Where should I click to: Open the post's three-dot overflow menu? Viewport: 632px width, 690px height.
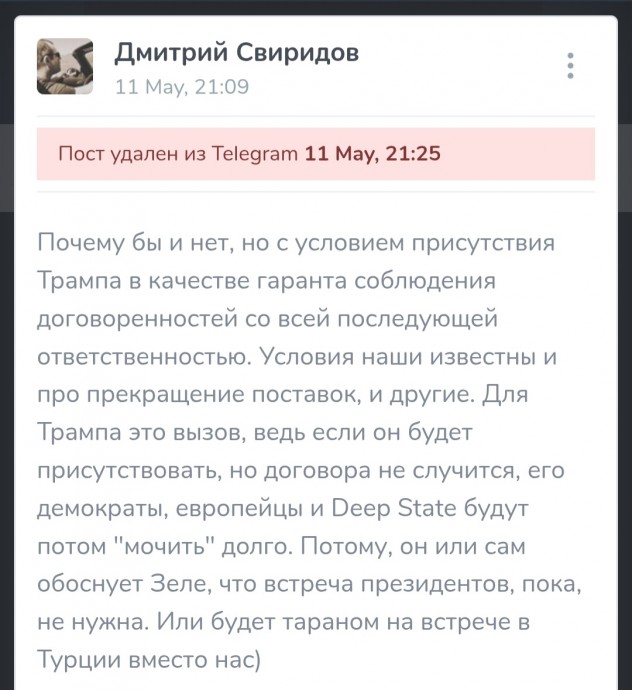570,66
